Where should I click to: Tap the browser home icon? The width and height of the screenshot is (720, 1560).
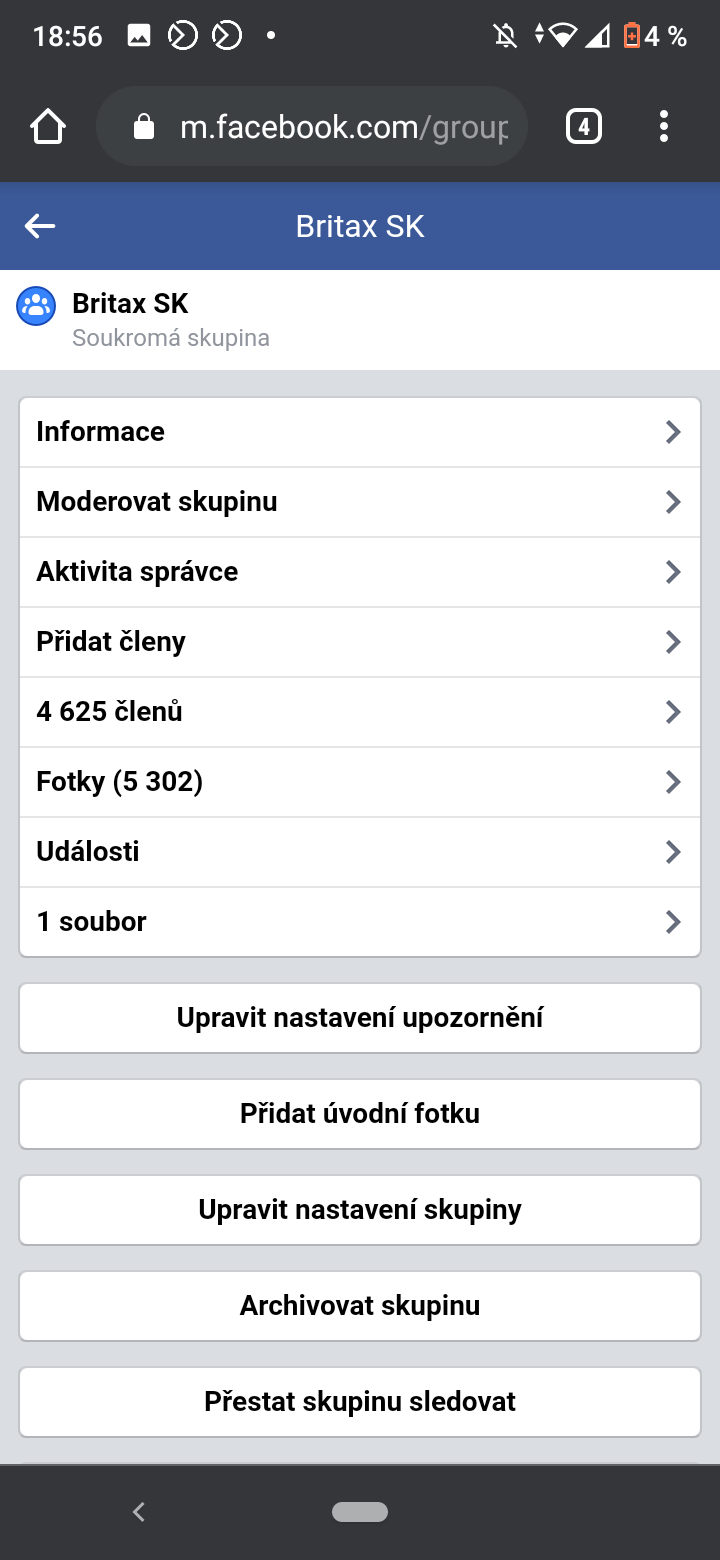tap(48, 127)
